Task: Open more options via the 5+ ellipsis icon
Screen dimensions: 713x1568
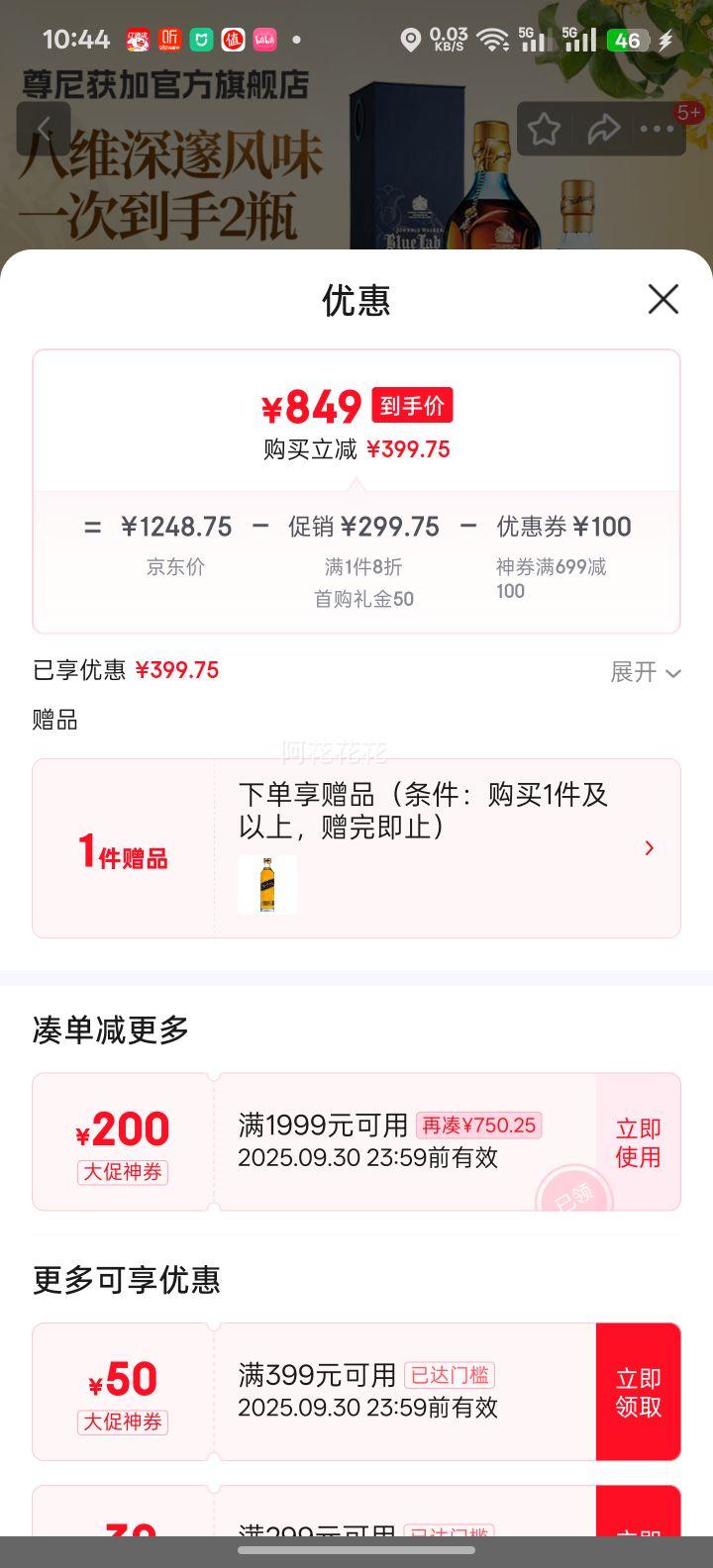Action: [655, 129]
